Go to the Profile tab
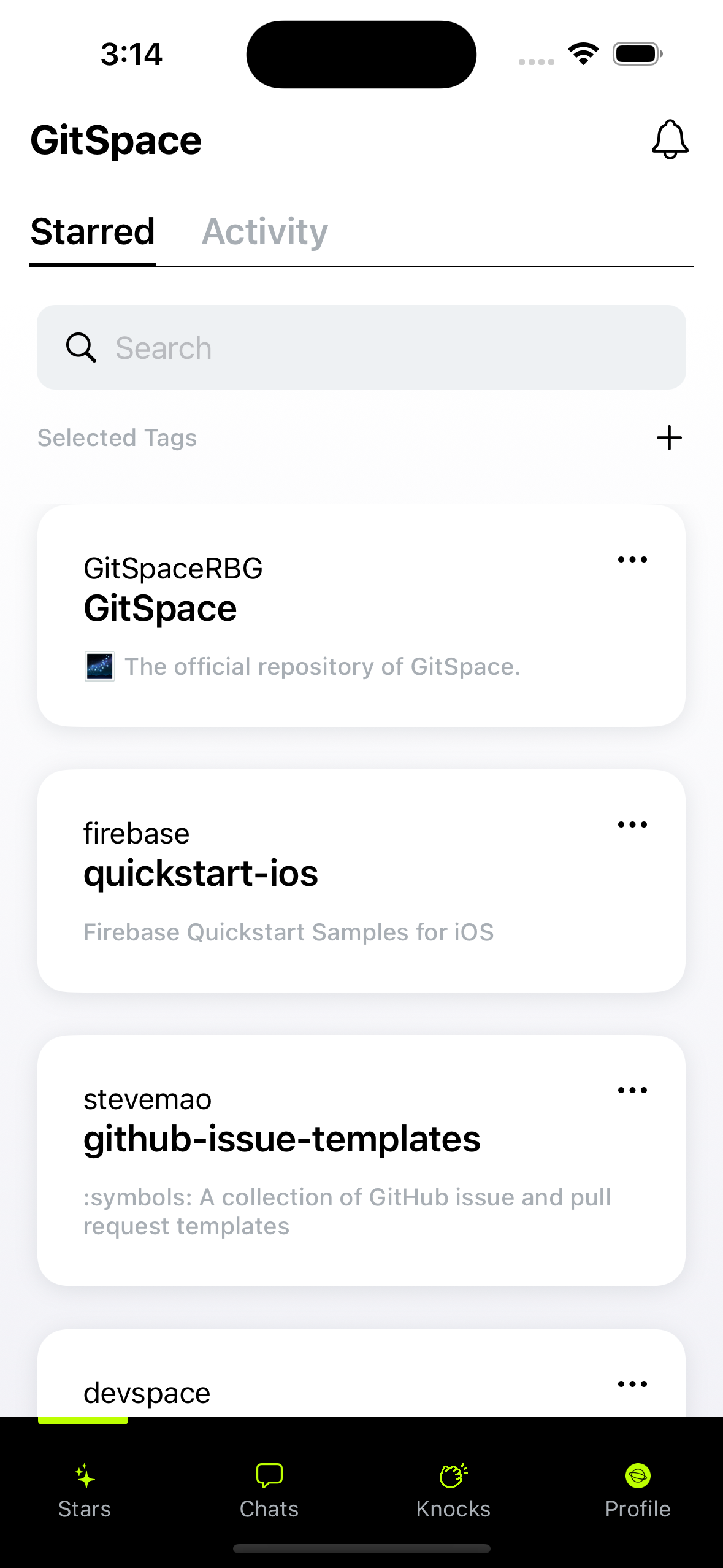Viewport: 723px width, 1568px height. coord(638,1491)
